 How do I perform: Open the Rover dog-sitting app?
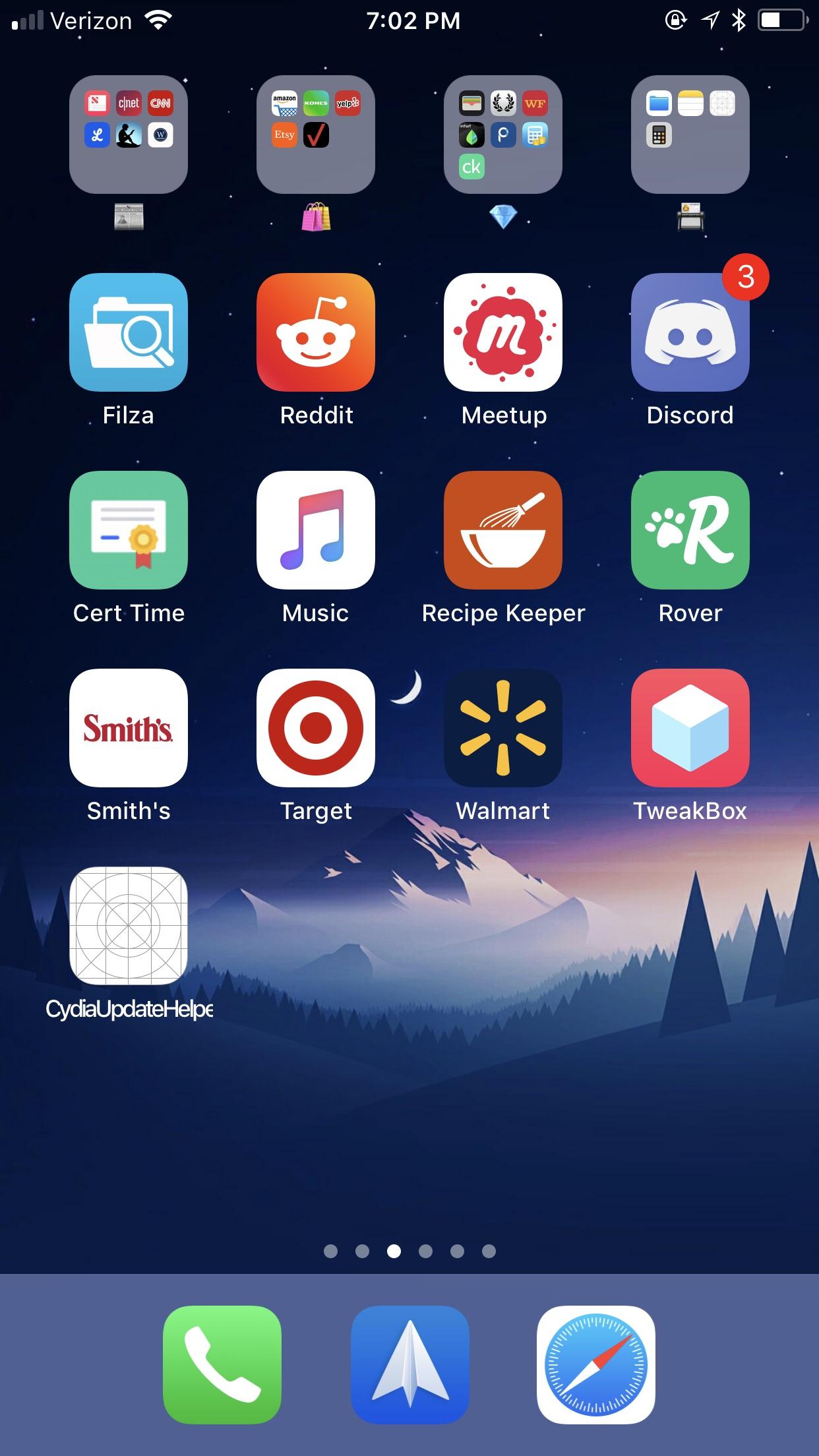pos(690,531)
